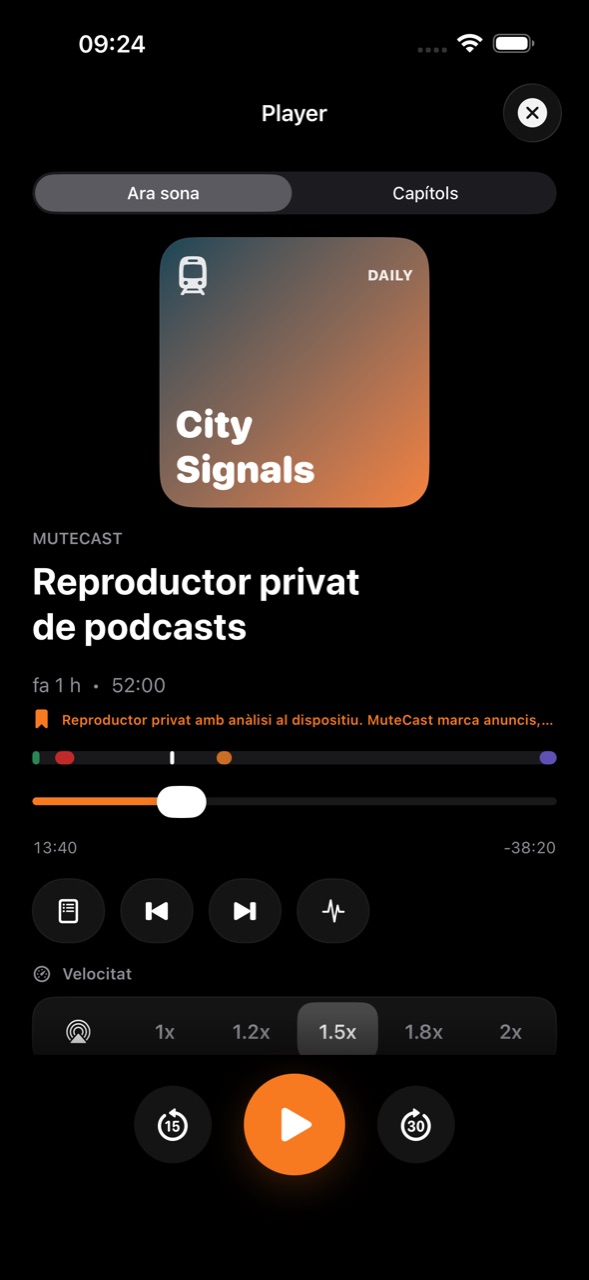Set playback speed to 1x
The width and height of the screenshot is (589, 1280).
(x=165, y=1031)
